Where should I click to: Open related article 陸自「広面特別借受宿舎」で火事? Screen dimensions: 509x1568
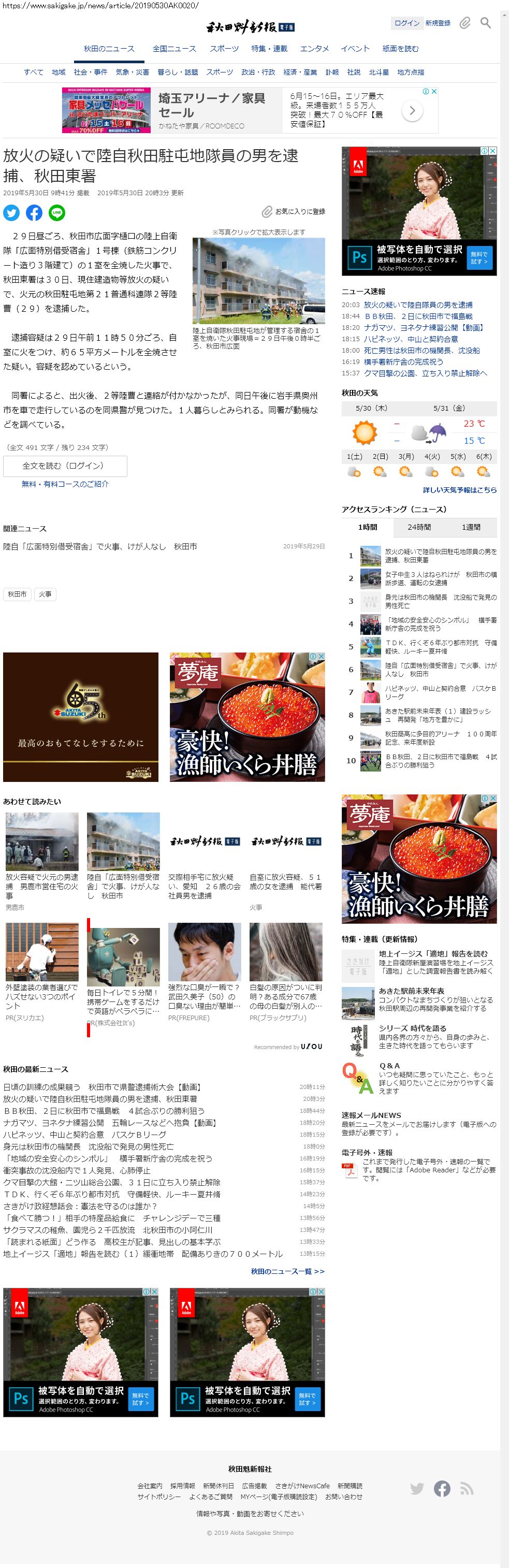pos(100,547)
